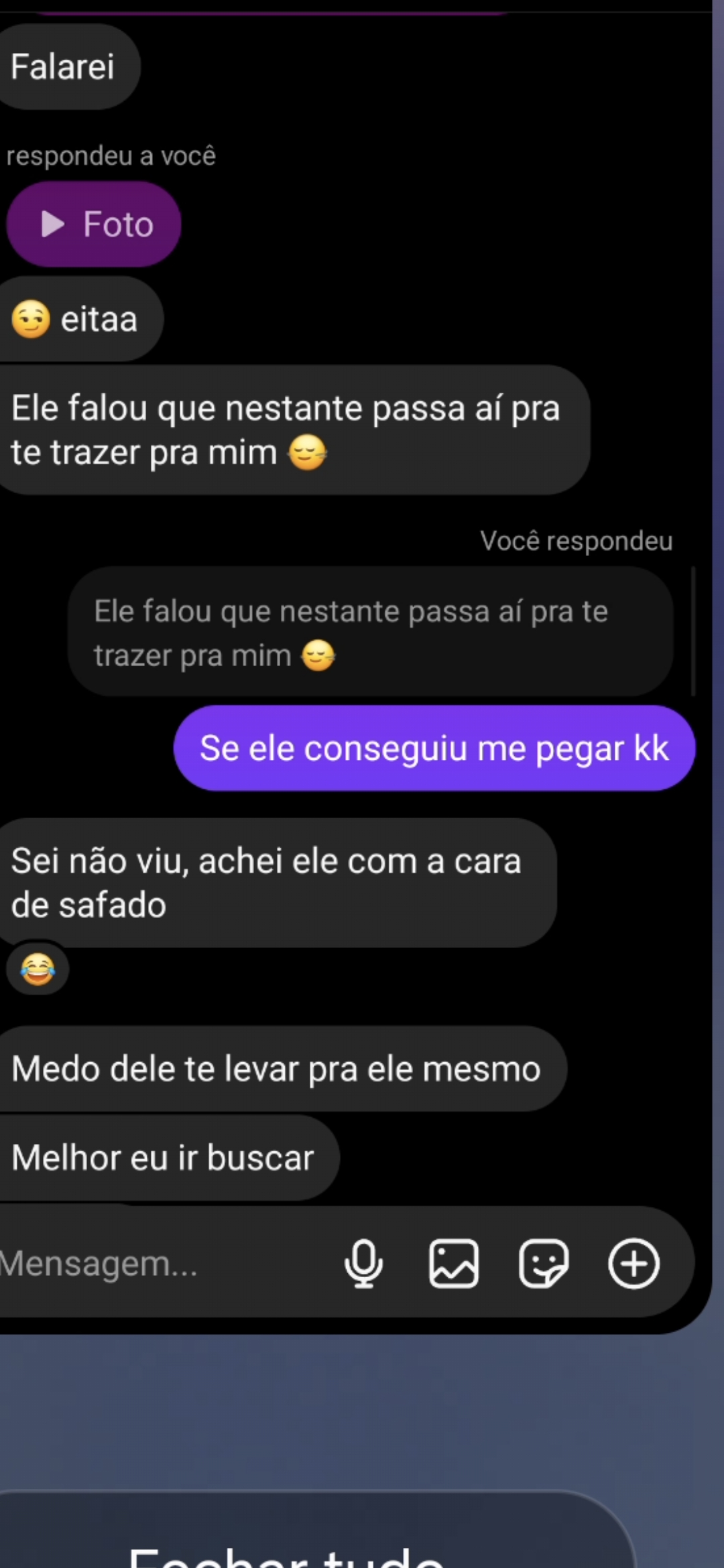Open the gallery image picker

click(454, 1264)
